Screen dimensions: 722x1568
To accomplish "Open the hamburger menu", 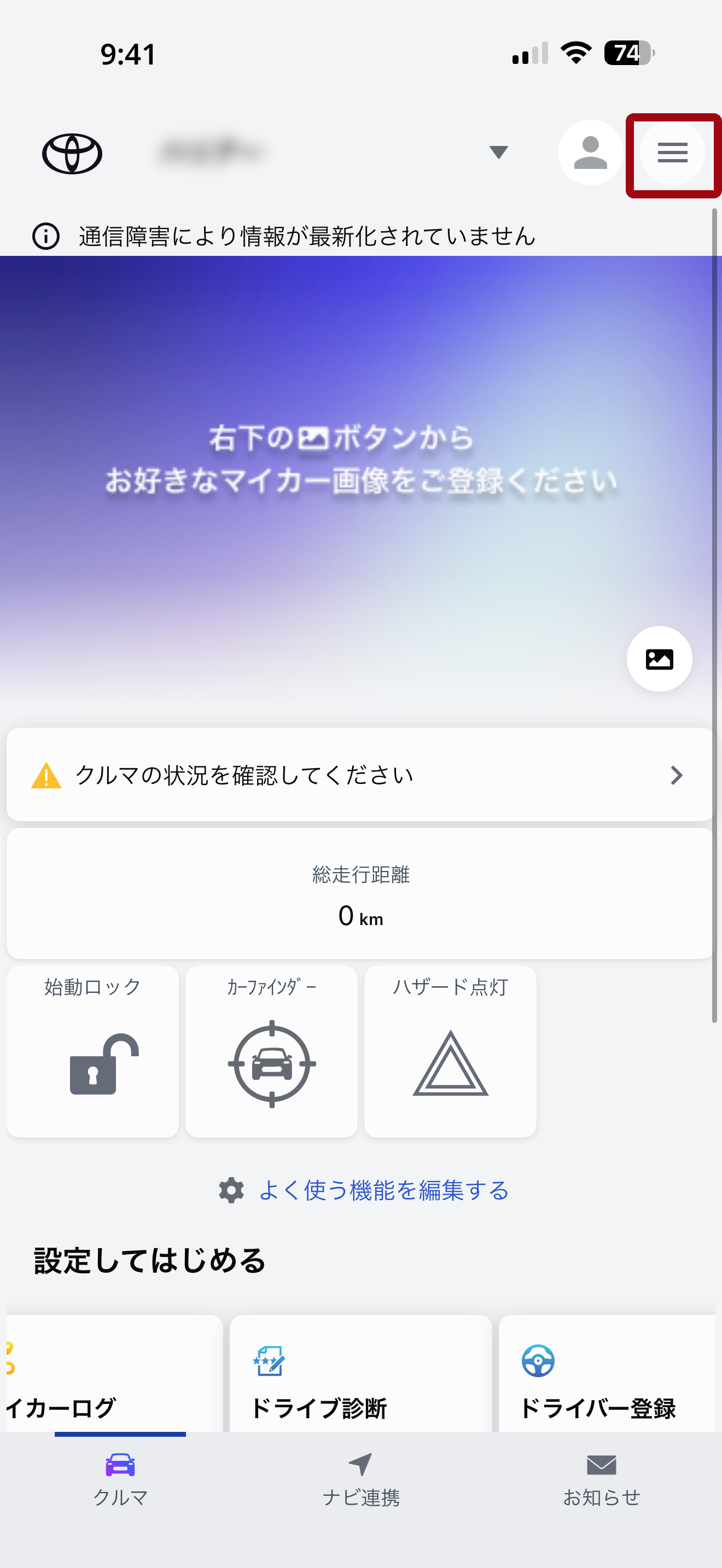I will (x=672, y=153).
